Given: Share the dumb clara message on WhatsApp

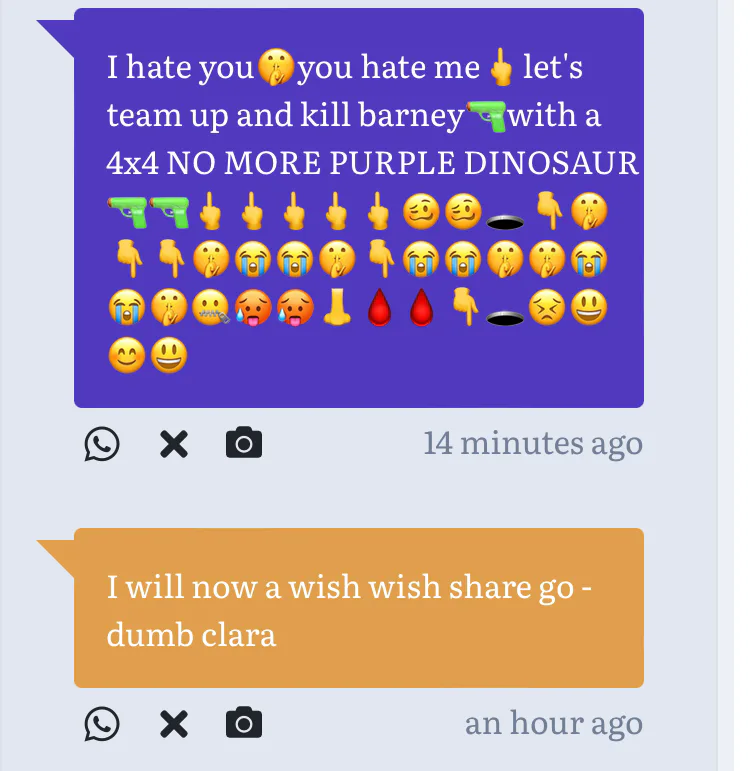Looking at the screenshot, I should pos(102,723).
